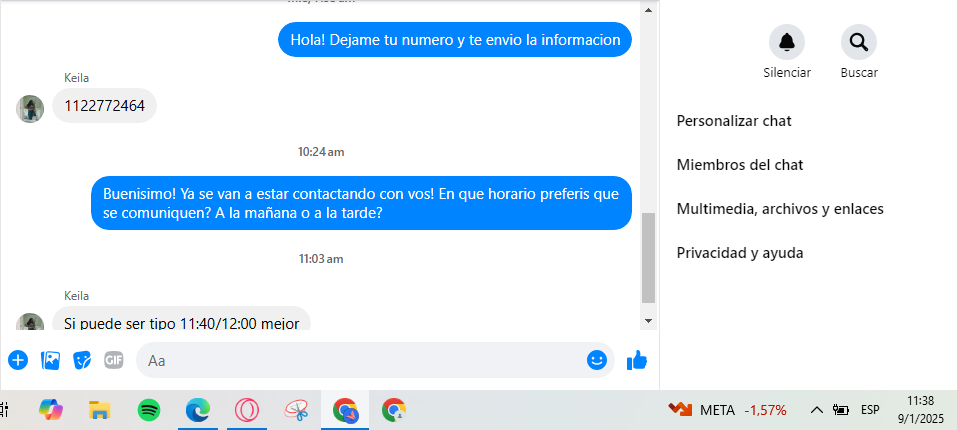Open the plus more-actions button
The height and width of the screenshot is (430, 957).
[17, 360]
